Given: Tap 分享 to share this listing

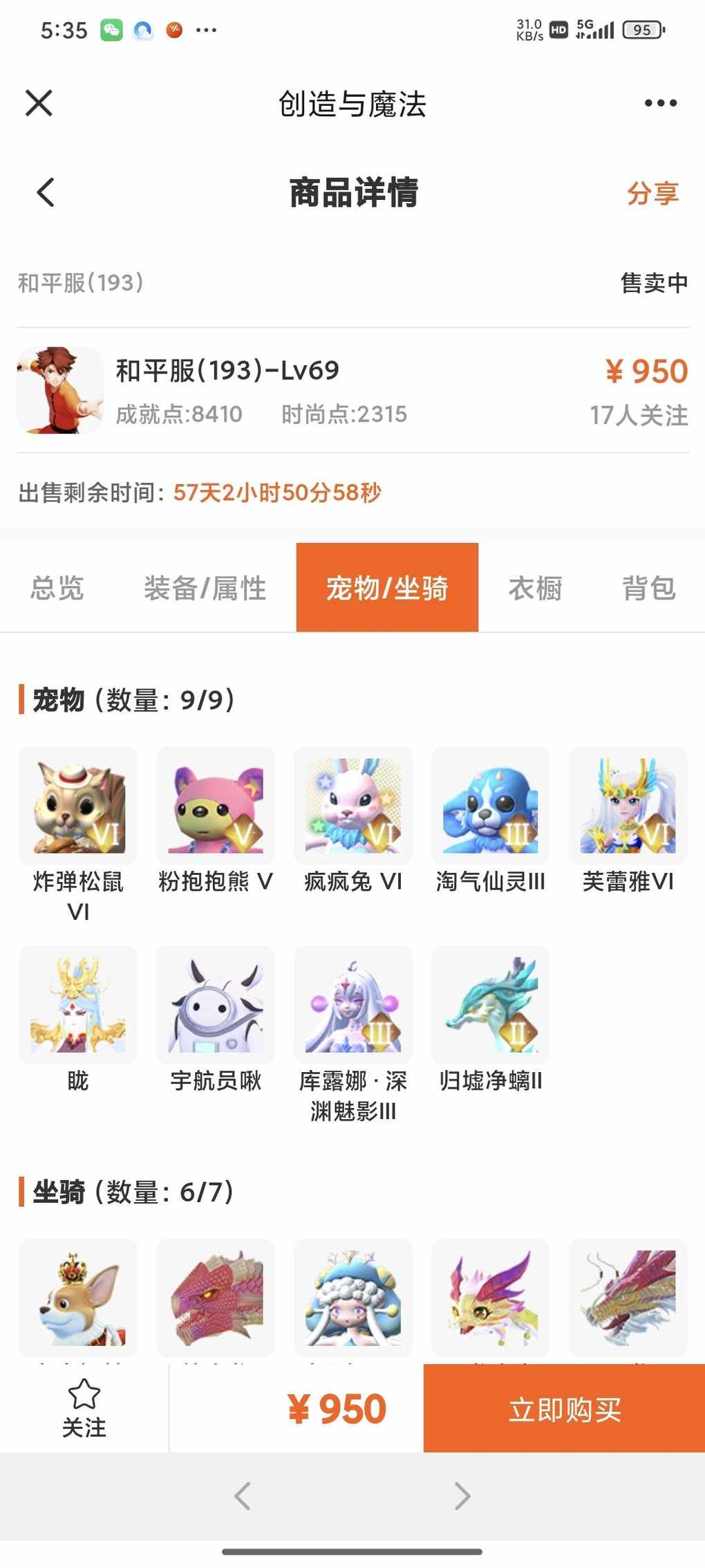Looking at the screenshot, I should point(652,193).
